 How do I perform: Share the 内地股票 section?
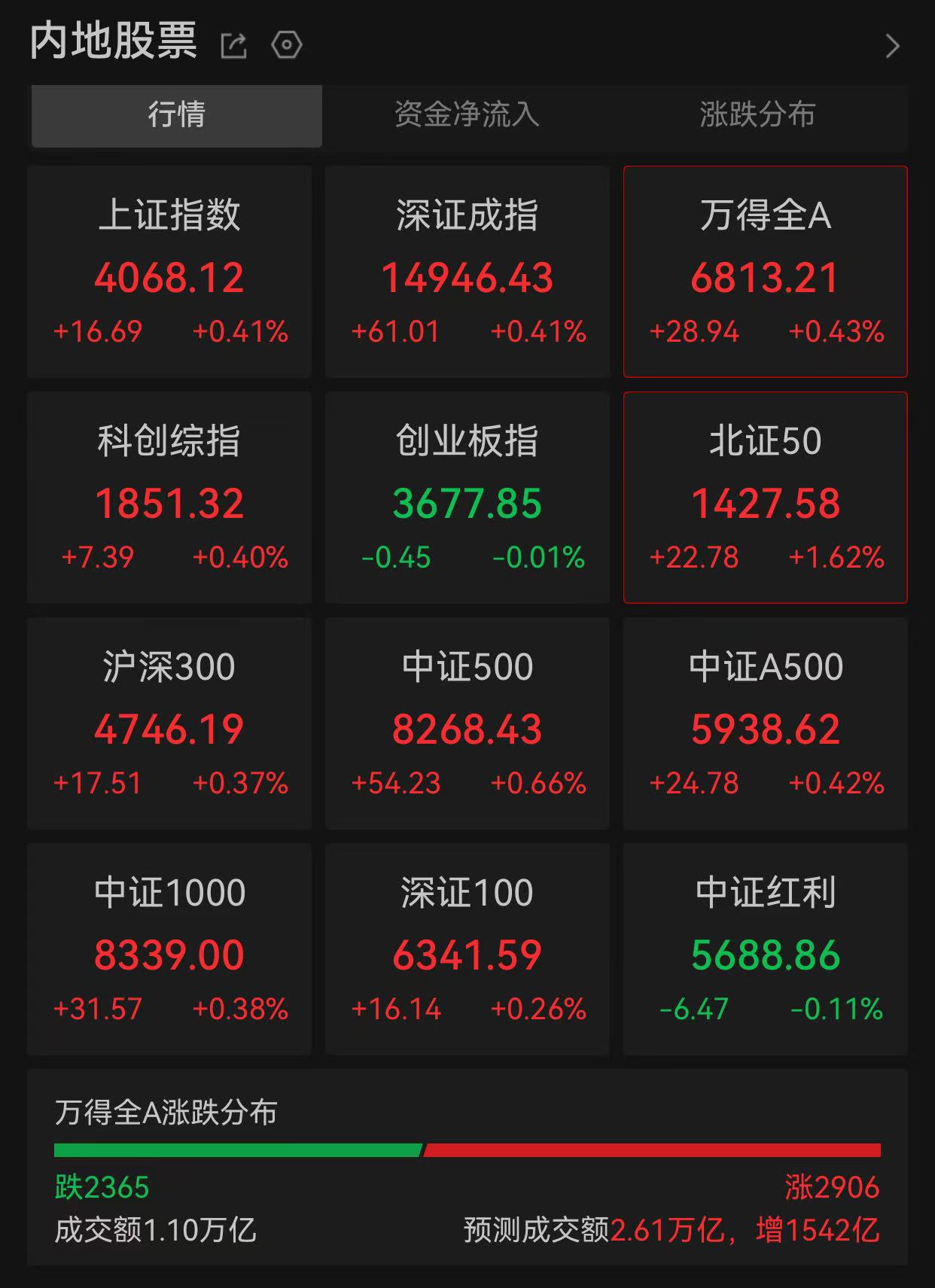233,46
